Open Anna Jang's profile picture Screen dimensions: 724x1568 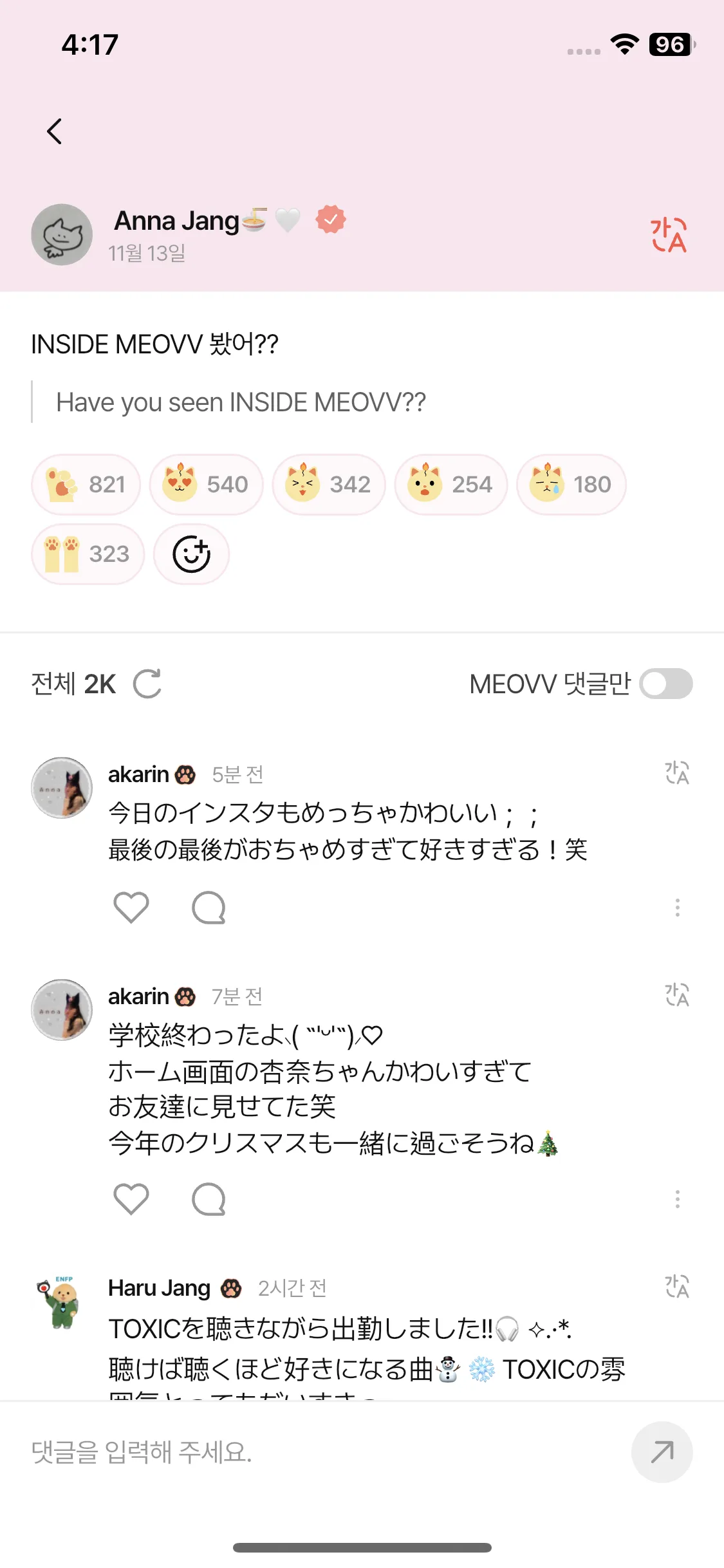62,235
